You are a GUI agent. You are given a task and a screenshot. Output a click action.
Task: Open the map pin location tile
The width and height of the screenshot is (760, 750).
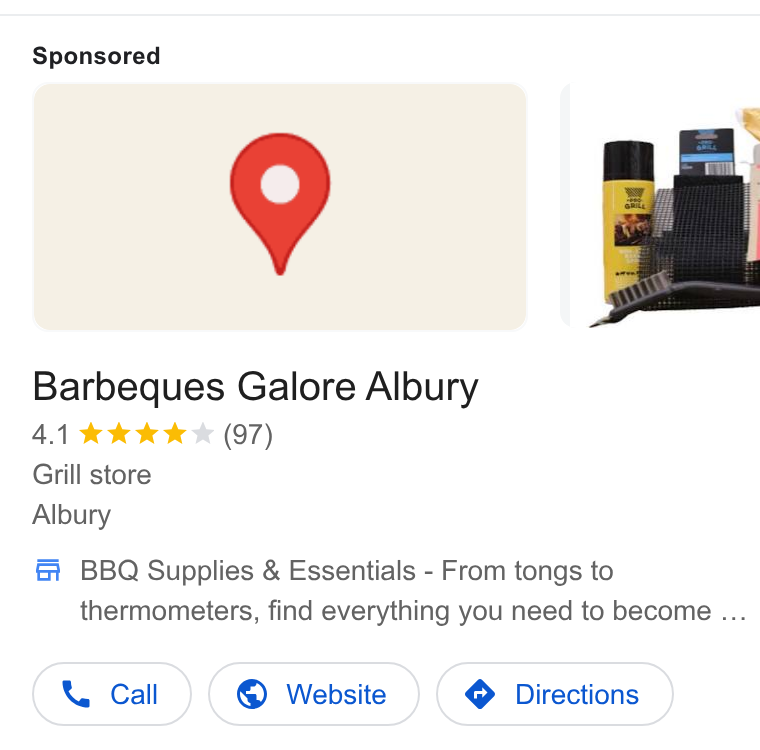click(x=280, y=207)
